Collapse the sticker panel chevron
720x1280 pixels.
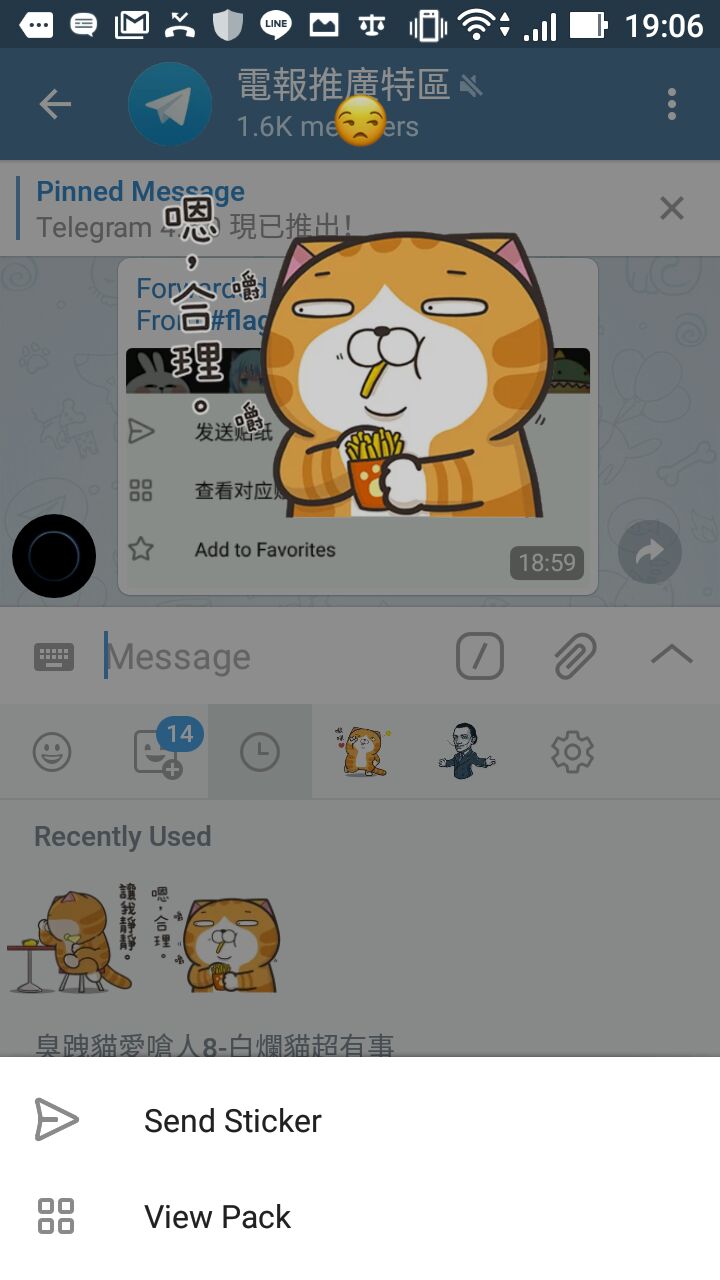[x=671, y=655]
